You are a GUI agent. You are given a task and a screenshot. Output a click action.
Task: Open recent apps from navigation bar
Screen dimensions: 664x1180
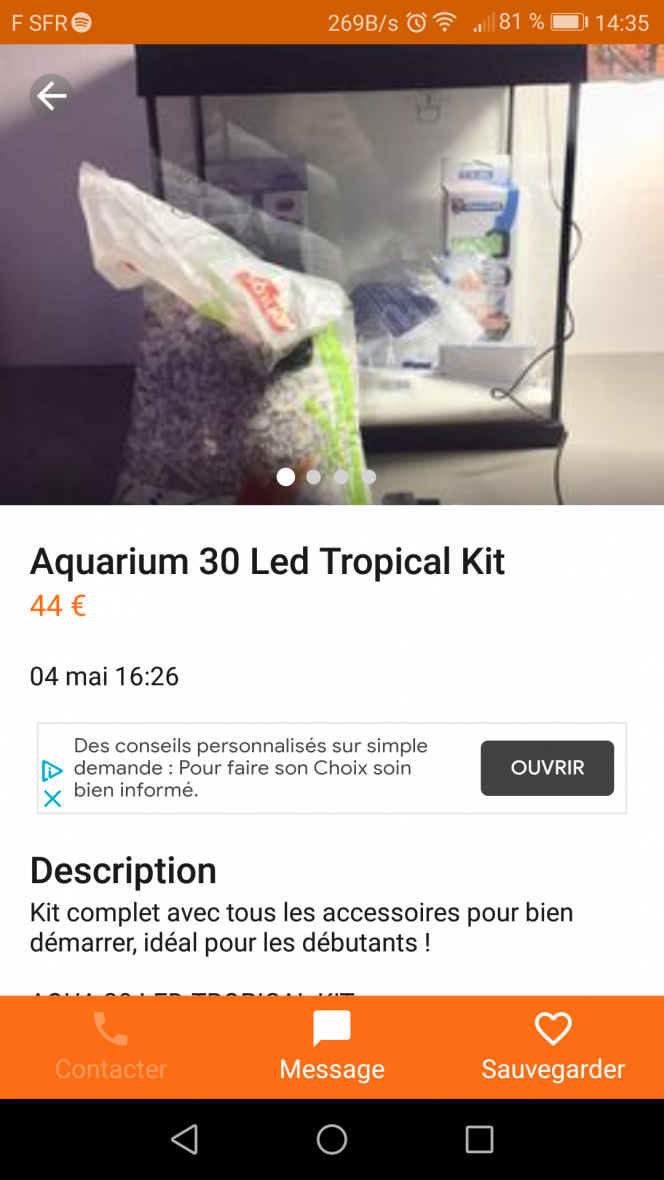click(479, 1139)
